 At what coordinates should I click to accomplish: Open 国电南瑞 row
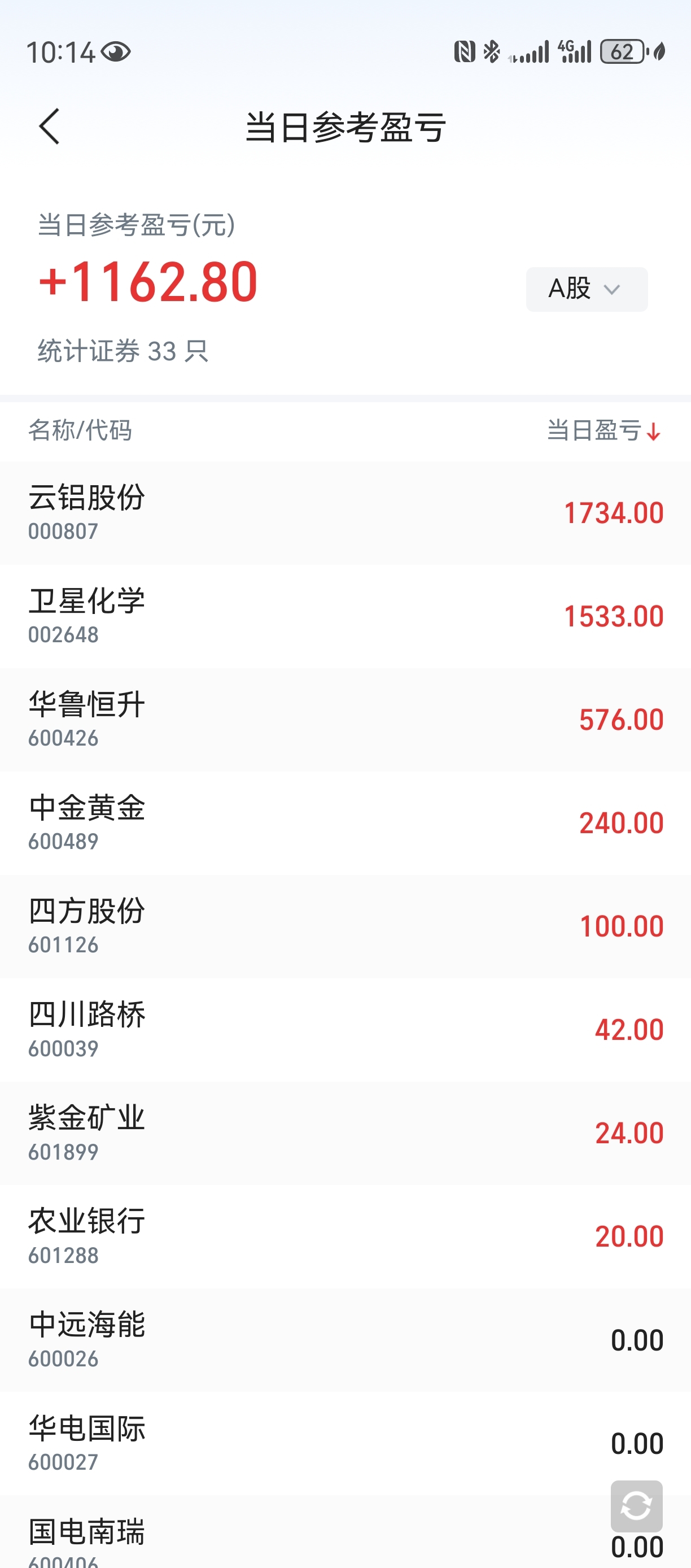[x=345, y=1532]
